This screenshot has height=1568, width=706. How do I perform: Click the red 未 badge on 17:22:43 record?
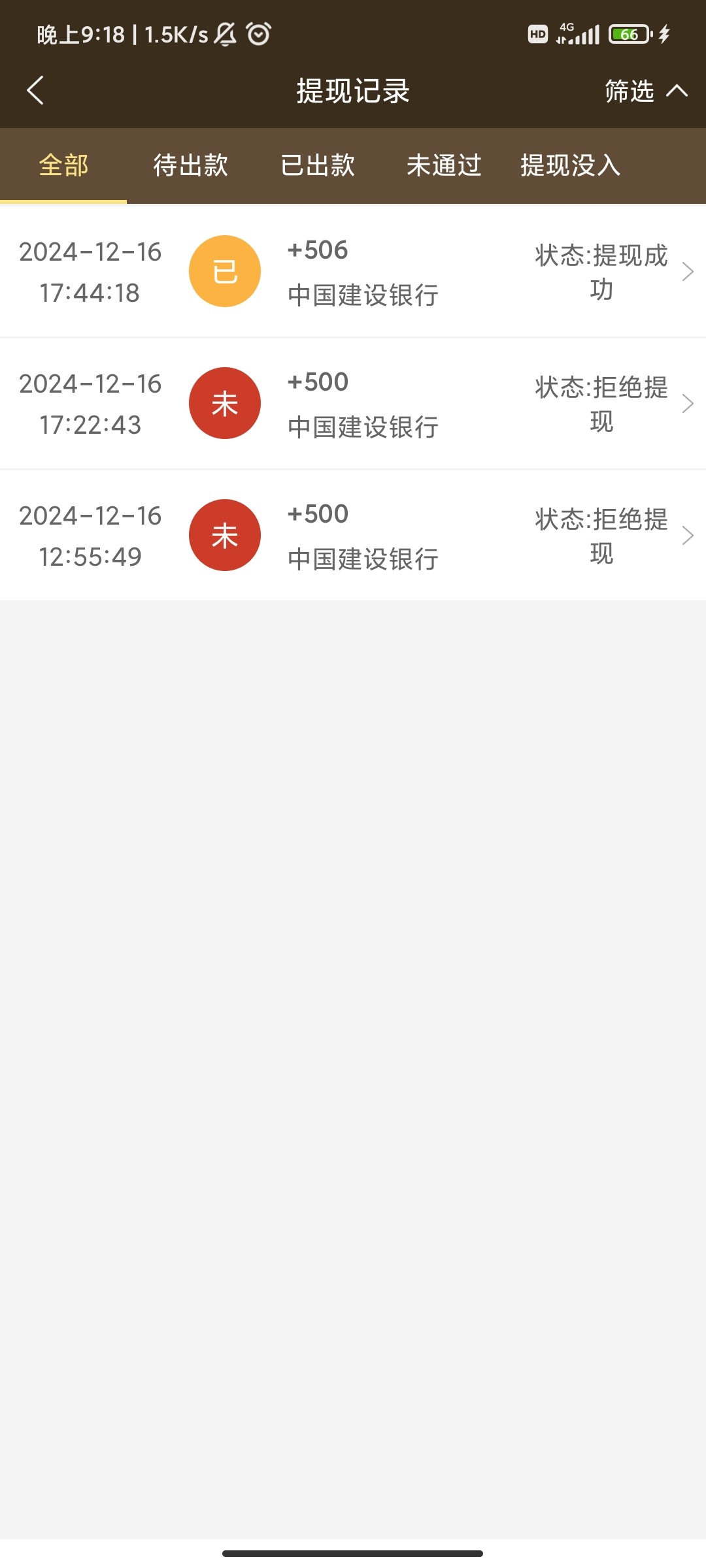tap(225, 403)
